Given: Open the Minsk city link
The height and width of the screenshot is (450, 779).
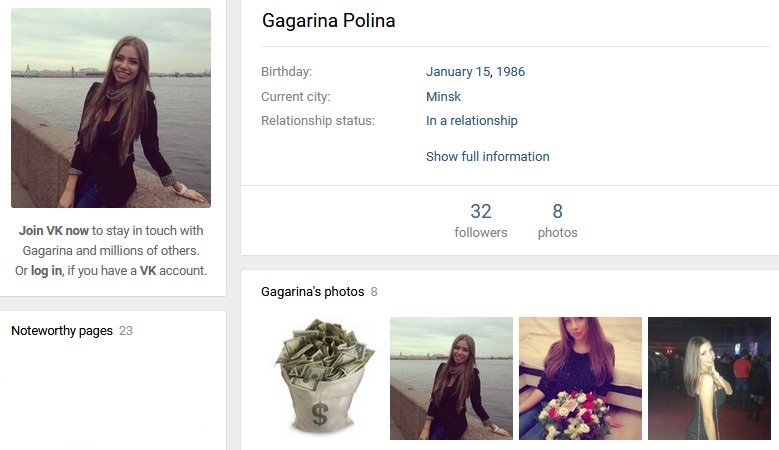Looking at the screenshot, I should point(443,97).
